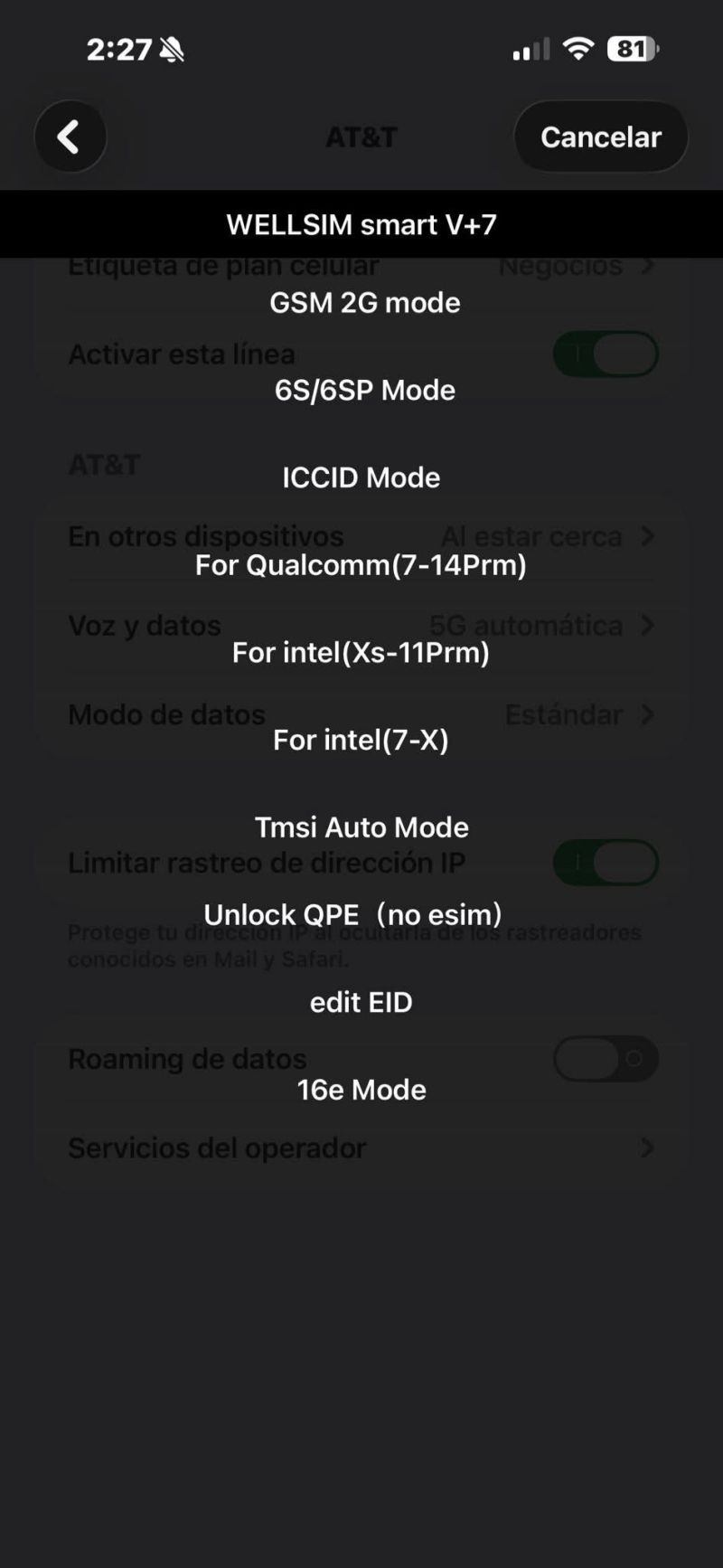Turn off Limitar rastreo de dirección IP

pos(605,862)
